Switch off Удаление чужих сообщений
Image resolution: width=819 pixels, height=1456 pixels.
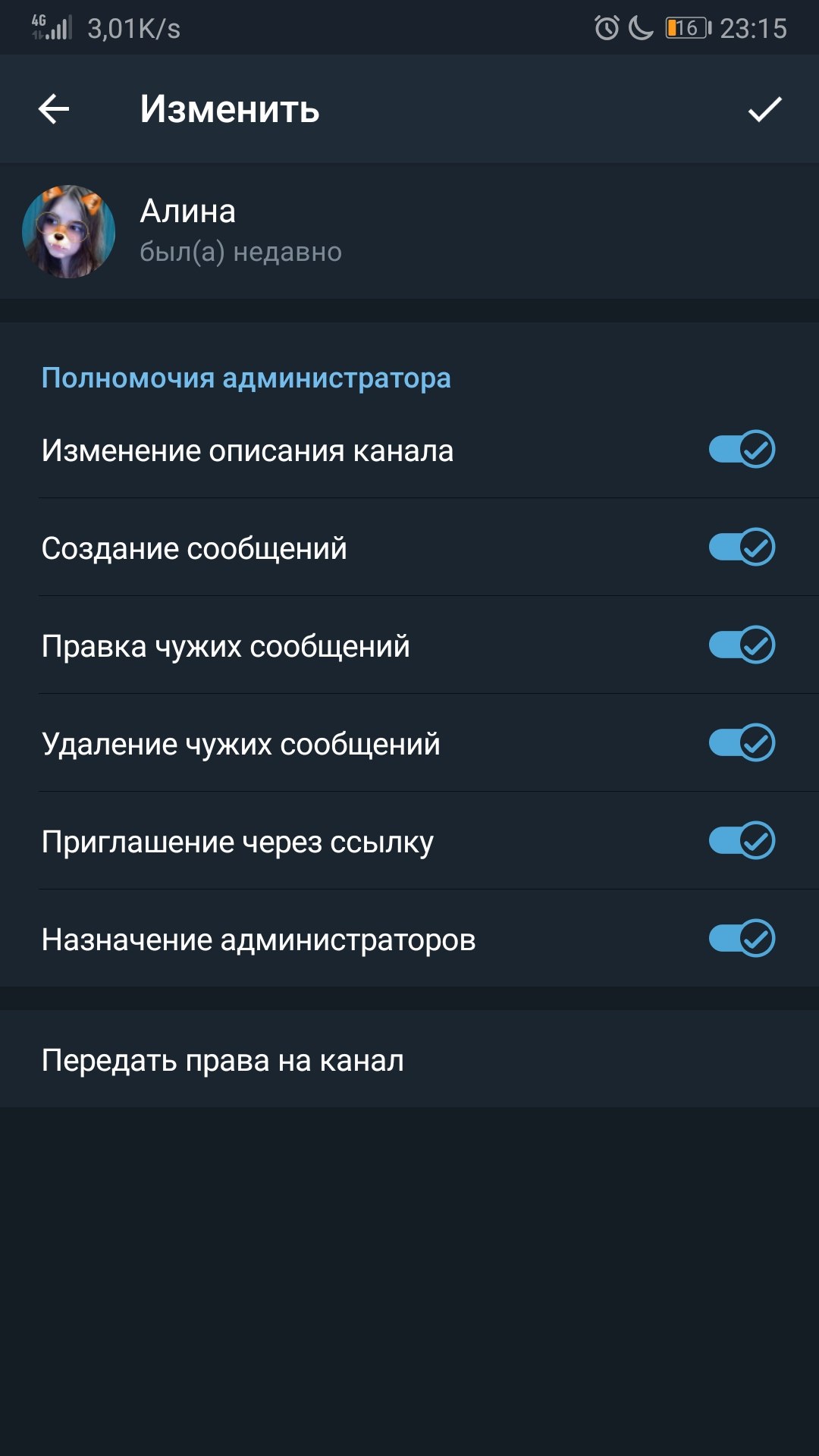click(741, 743)
